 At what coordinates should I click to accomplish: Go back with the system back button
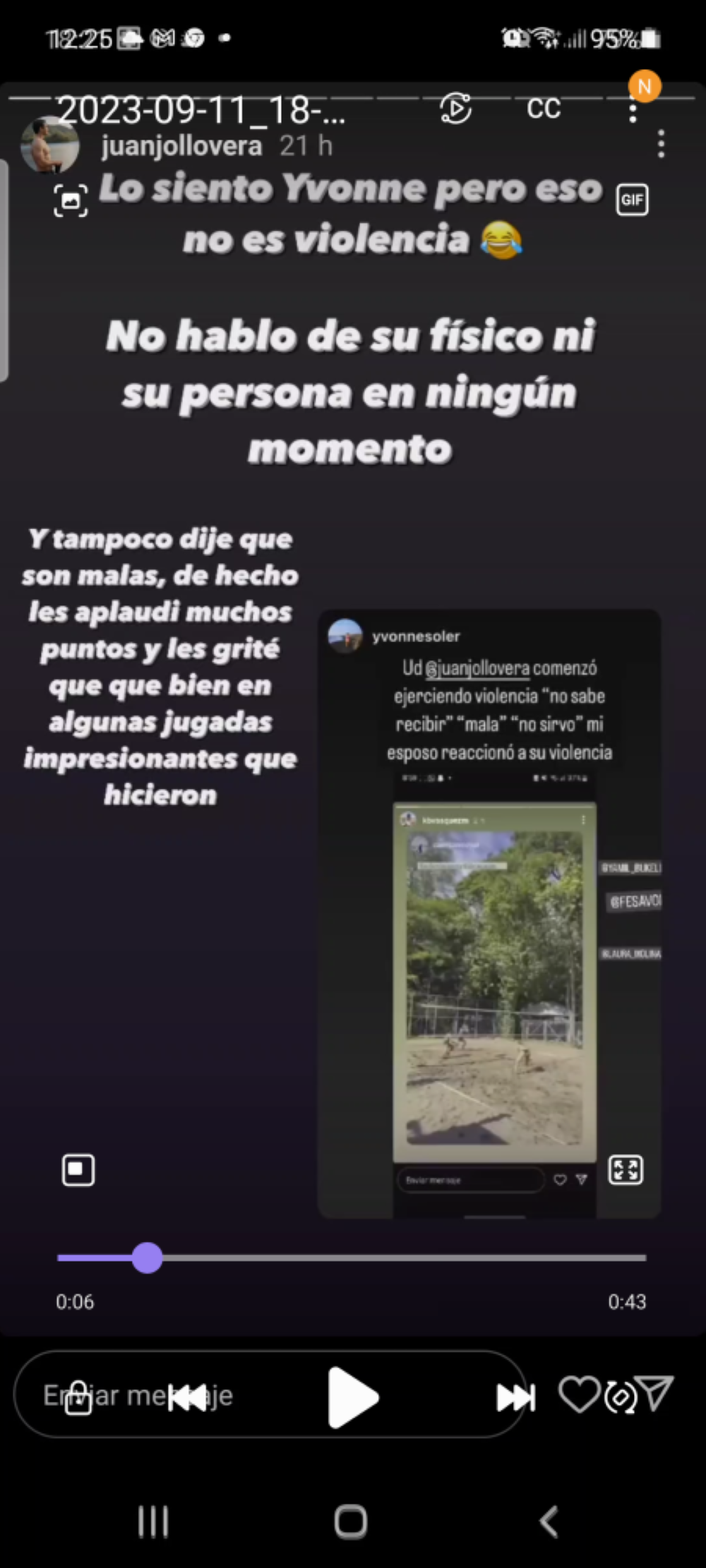click(549, 1522)
